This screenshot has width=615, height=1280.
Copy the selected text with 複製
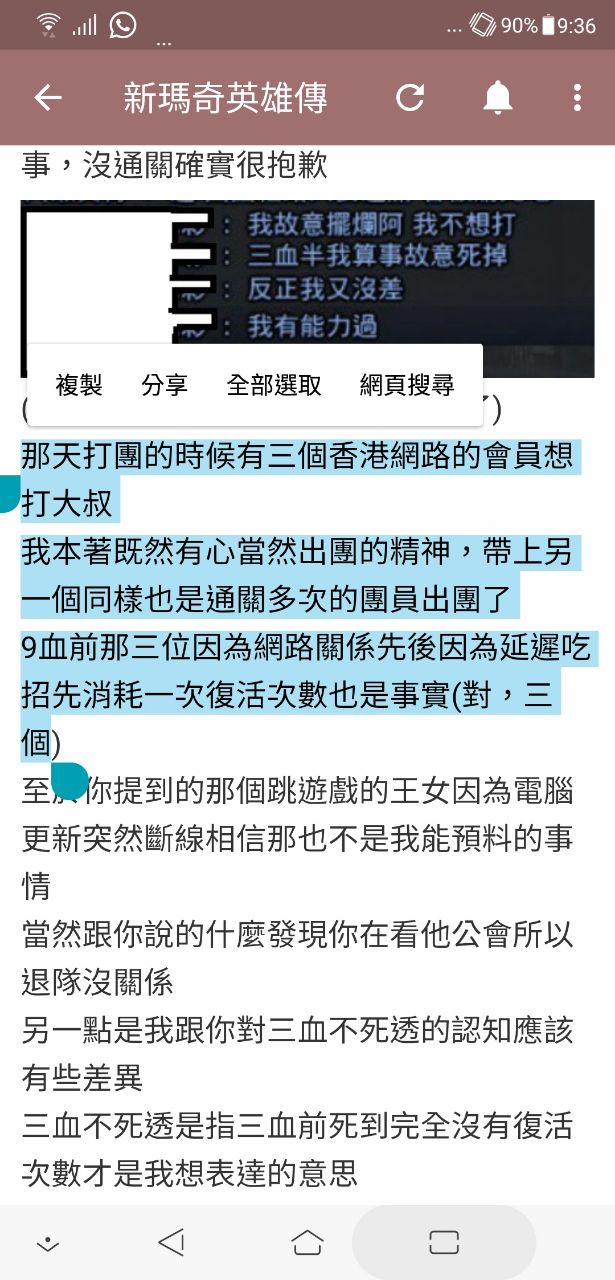tap(80, 385)
